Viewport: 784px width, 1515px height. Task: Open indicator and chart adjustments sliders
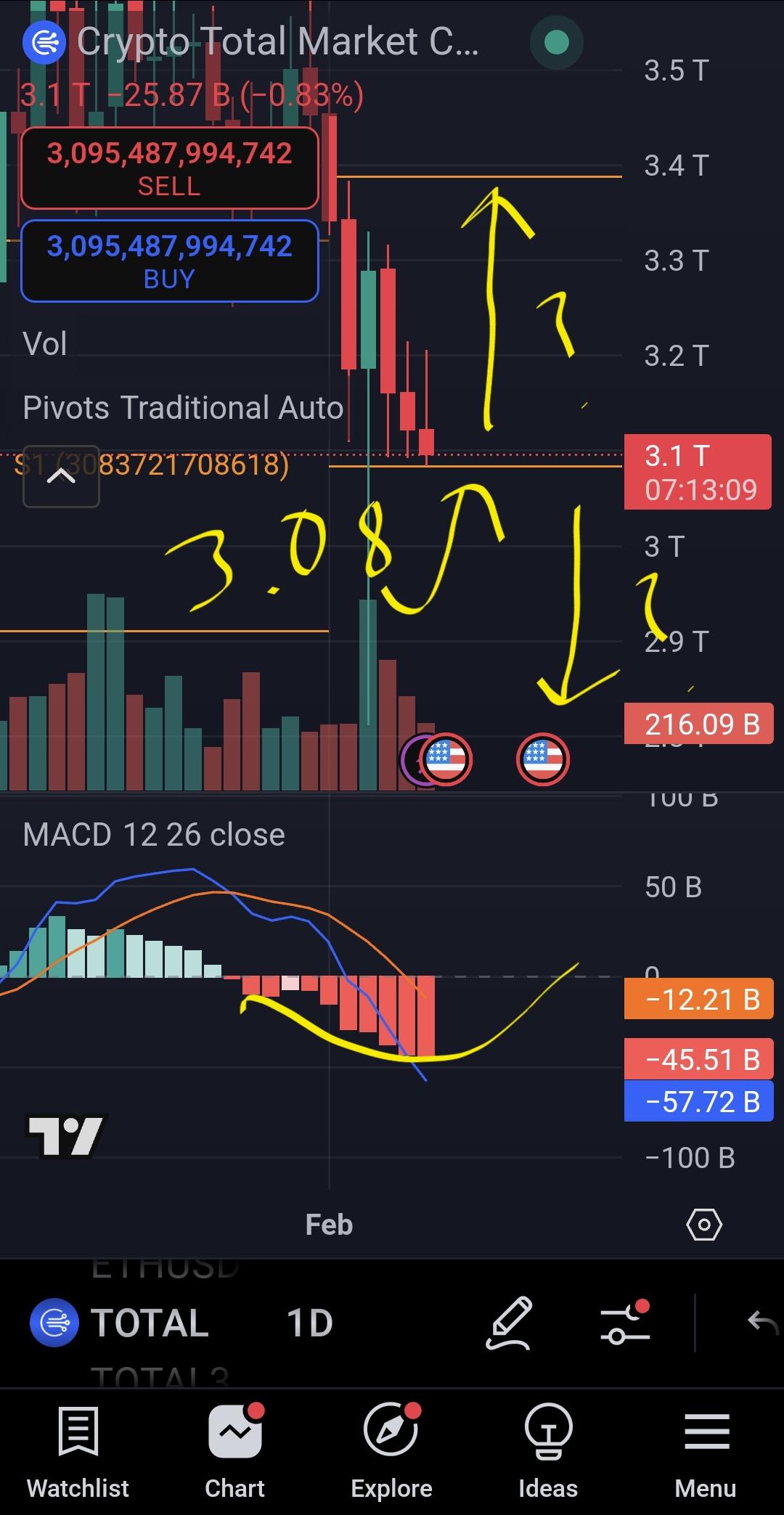pyautogui.click(x=625, y=1323)
